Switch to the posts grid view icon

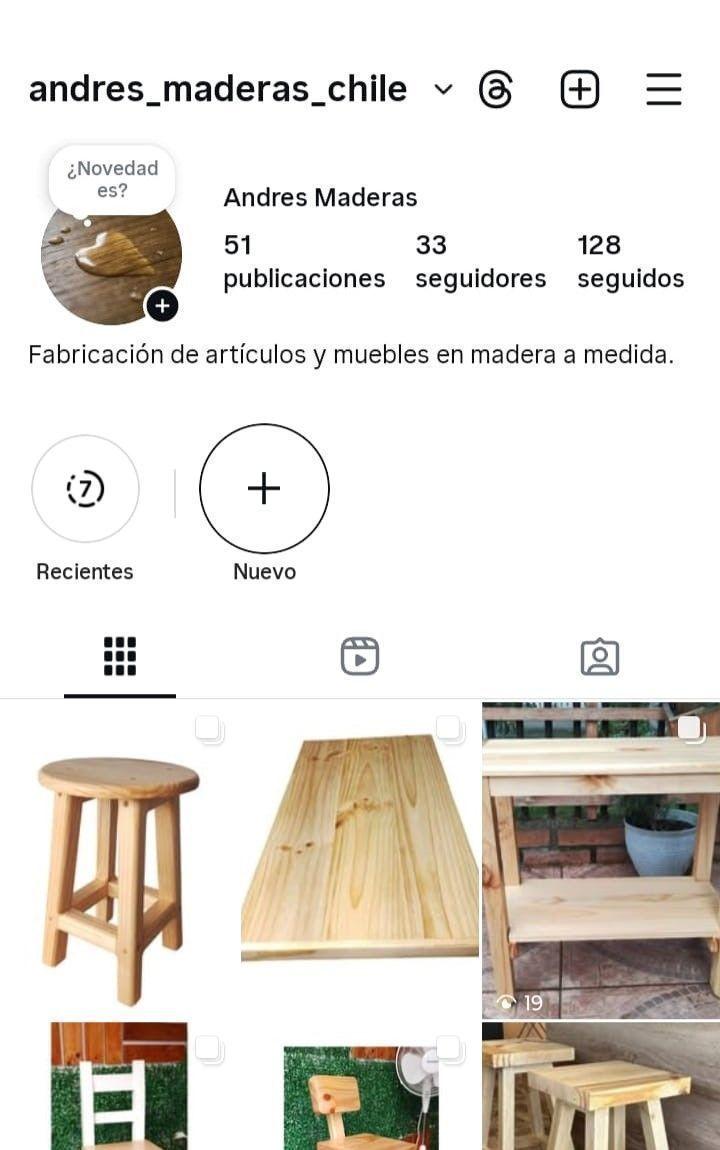119,656
